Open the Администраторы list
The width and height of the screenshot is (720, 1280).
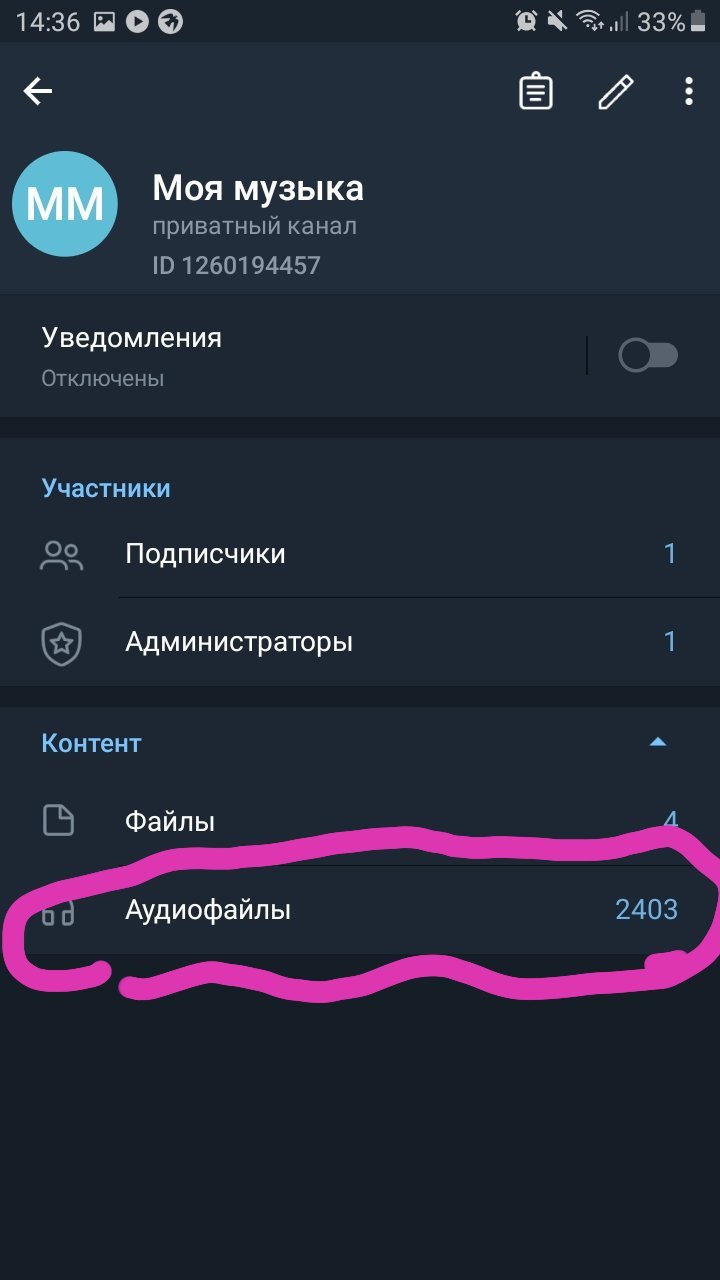[x=360, y=642]
